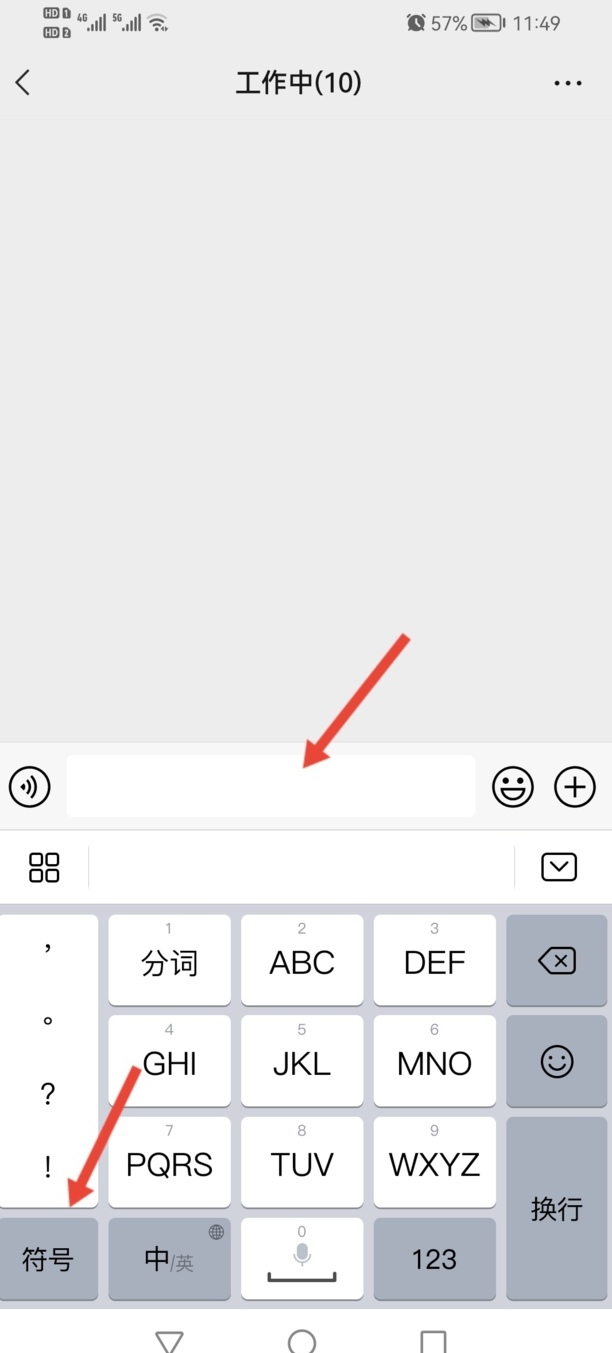Screen dimensions: 612x1353
Task: Tap the 分词 key
Action: click(169, 961)
